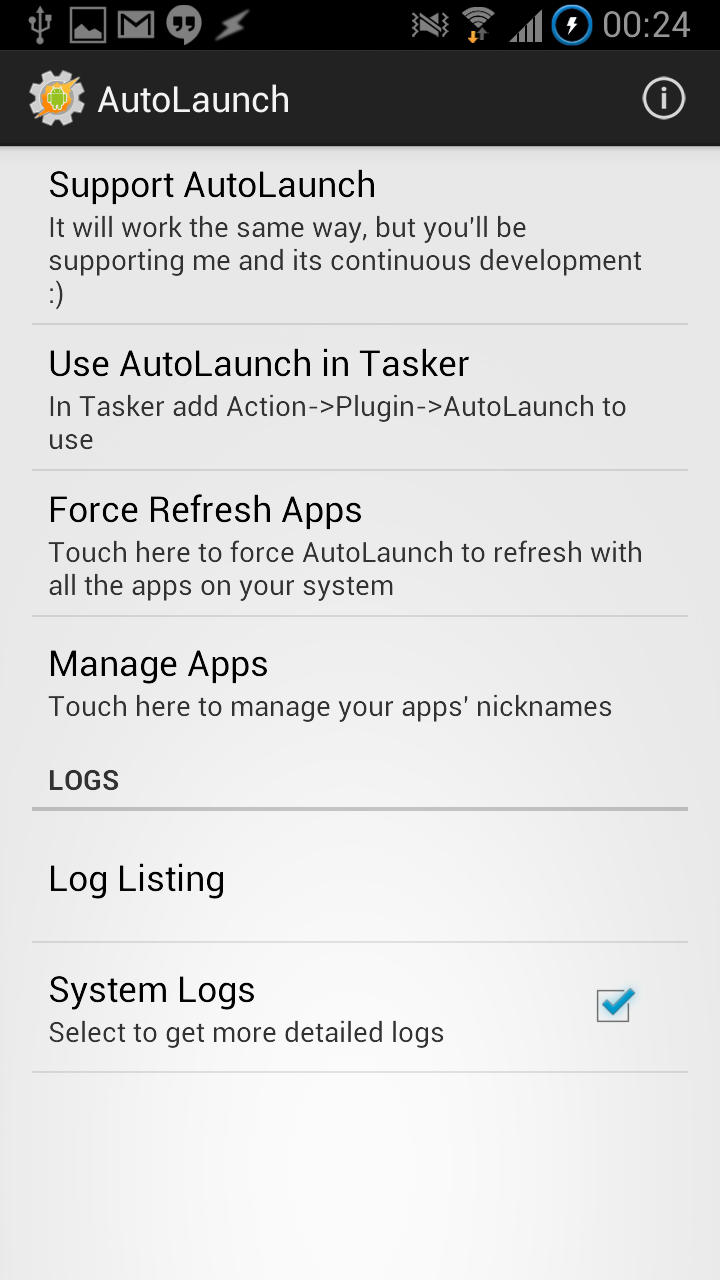Open Use AutoLaunch in Tasker

click(360, 398)
